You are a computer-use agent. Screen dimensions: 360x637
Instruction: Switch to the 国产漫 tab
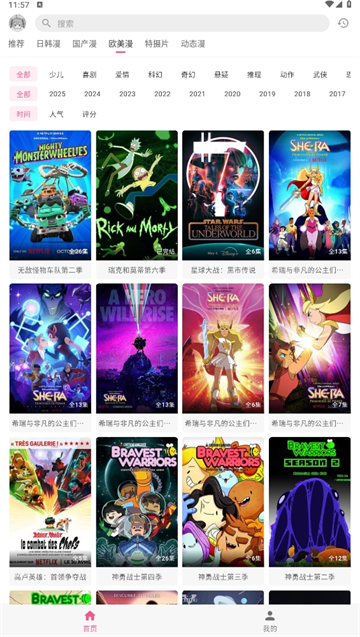pyautogui.click(x=85, y=44)
